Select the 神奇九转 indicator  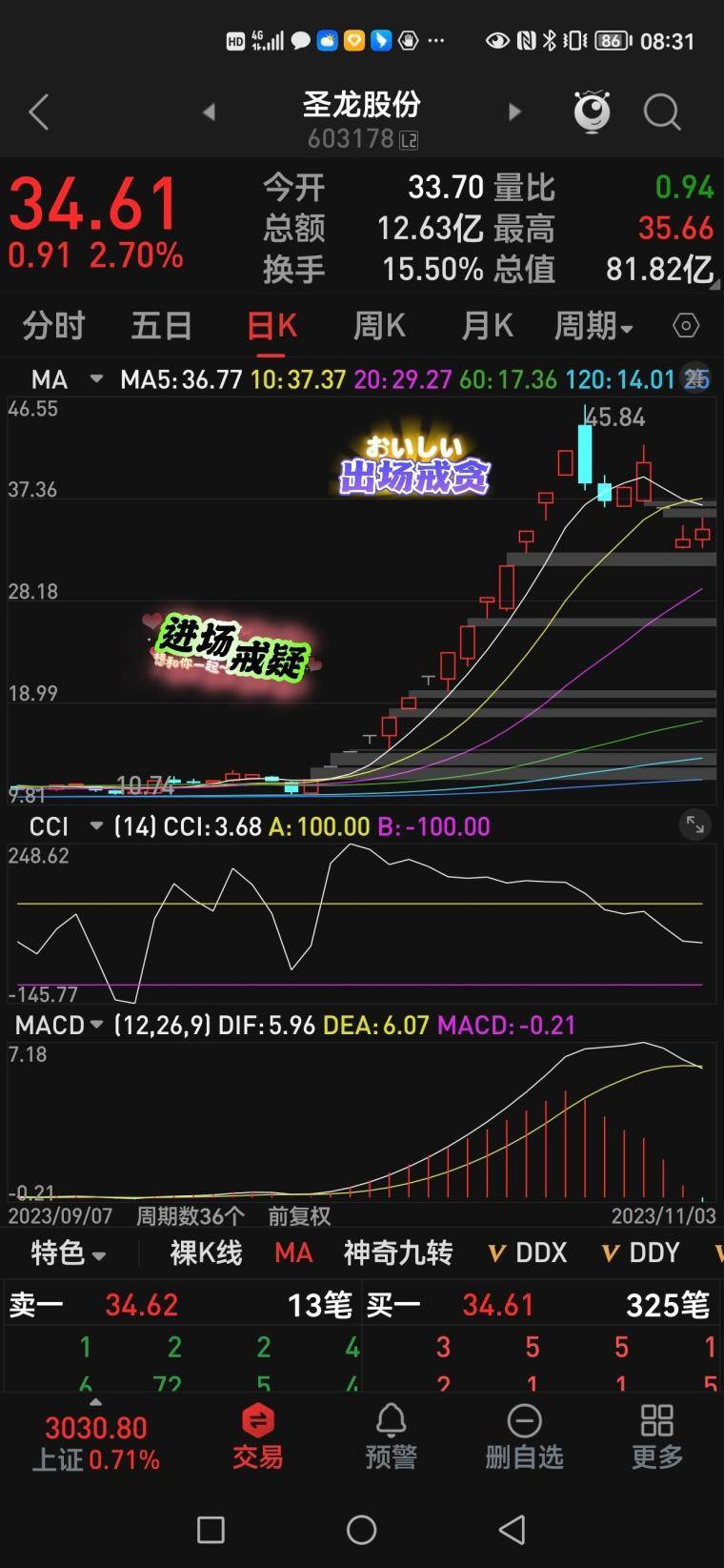click(397, 1252)
